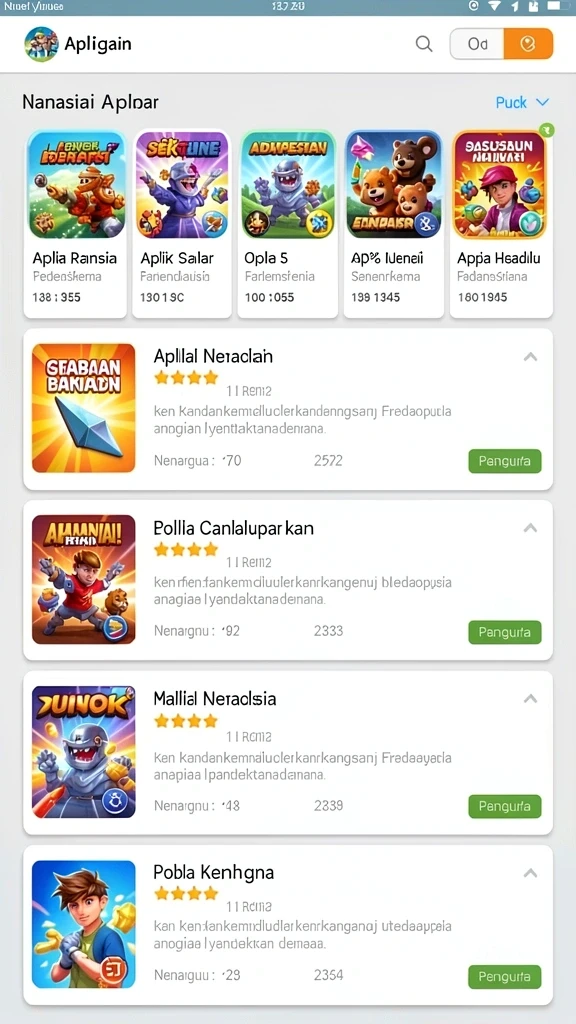The height and width of the screenshot is (1024, 576).
Task: Open the Mallial Neraclsia app thumbnail
Action: pos(84,752)
